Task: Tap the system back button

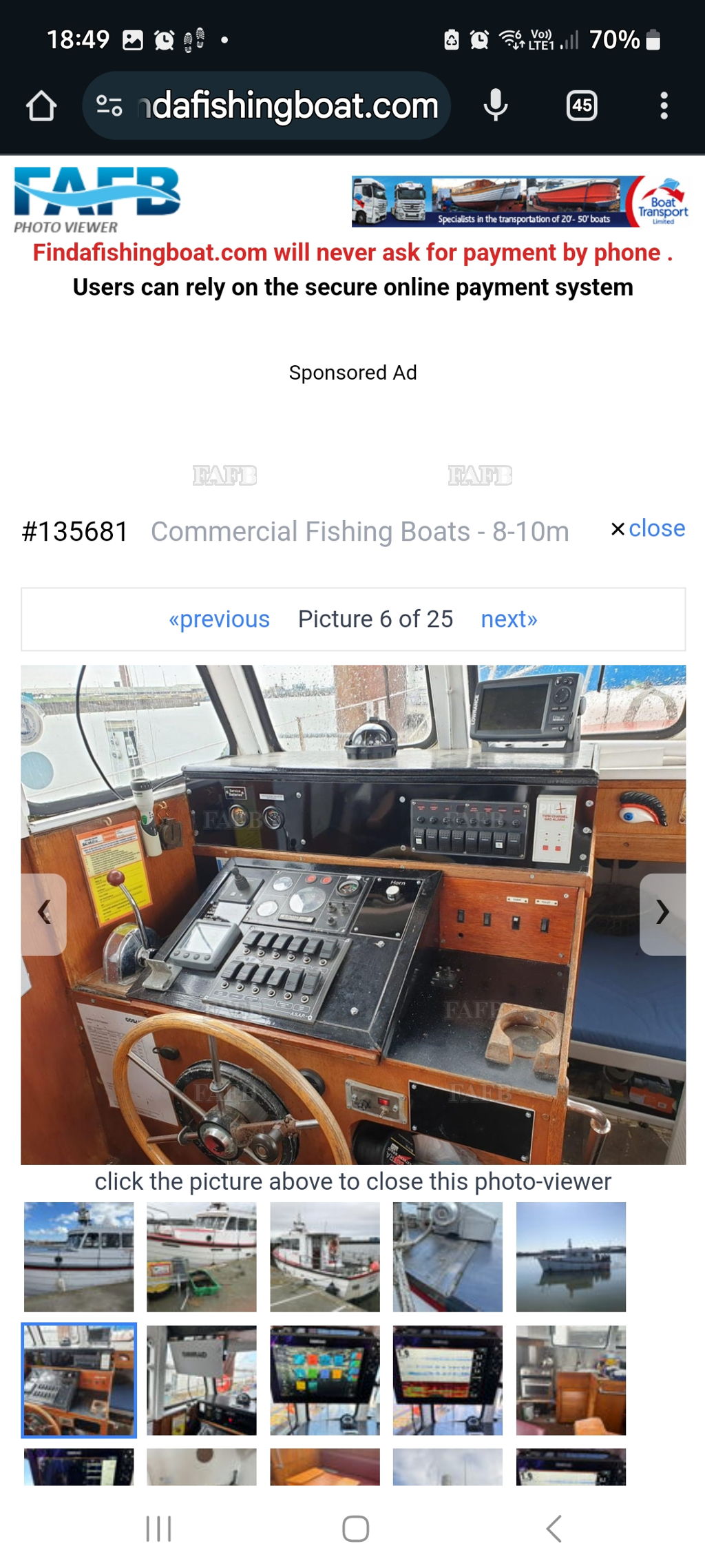Action: (554, 1529)
